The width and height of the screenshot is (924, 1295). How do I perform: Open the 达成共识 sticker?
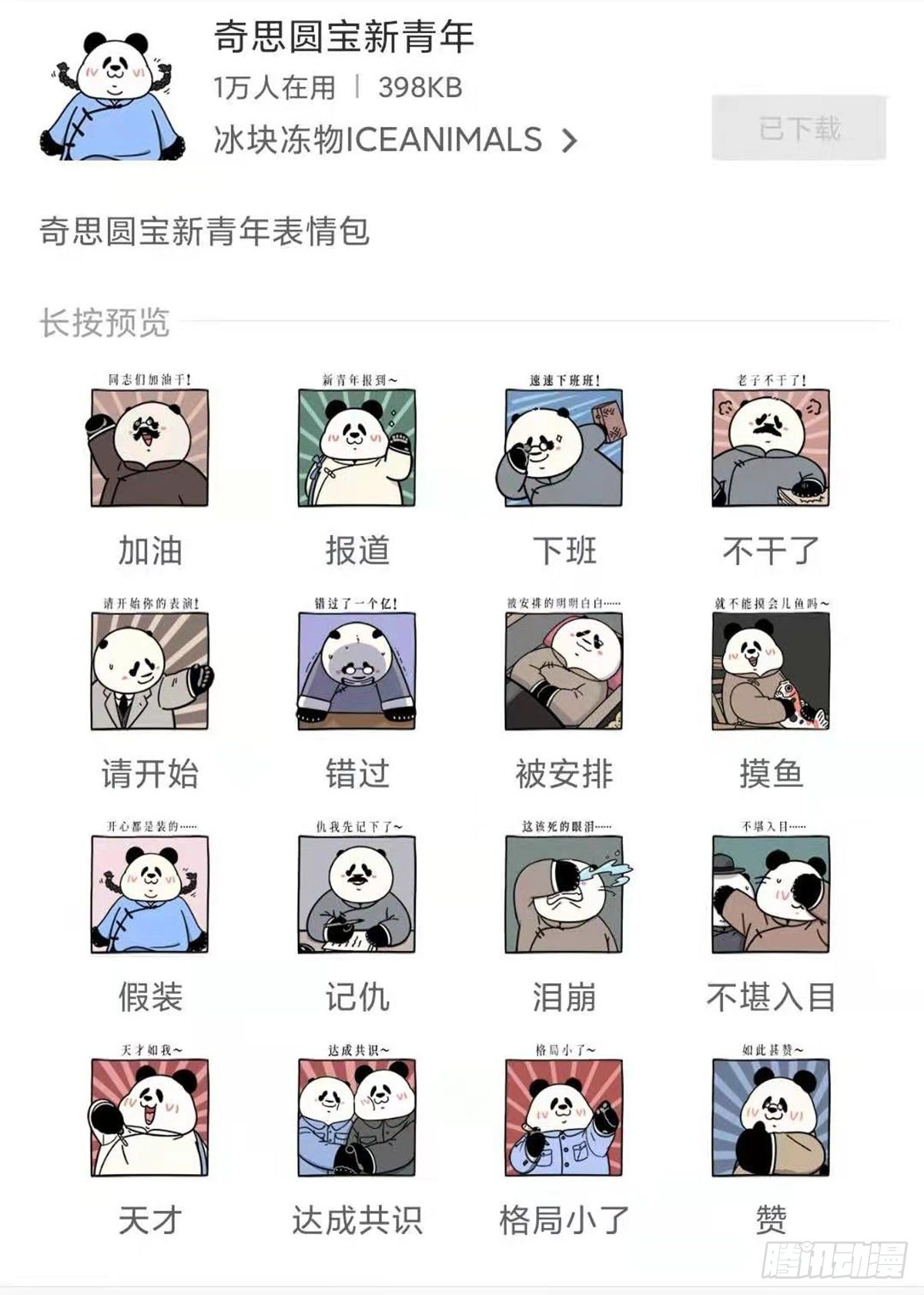point(357,1116)
